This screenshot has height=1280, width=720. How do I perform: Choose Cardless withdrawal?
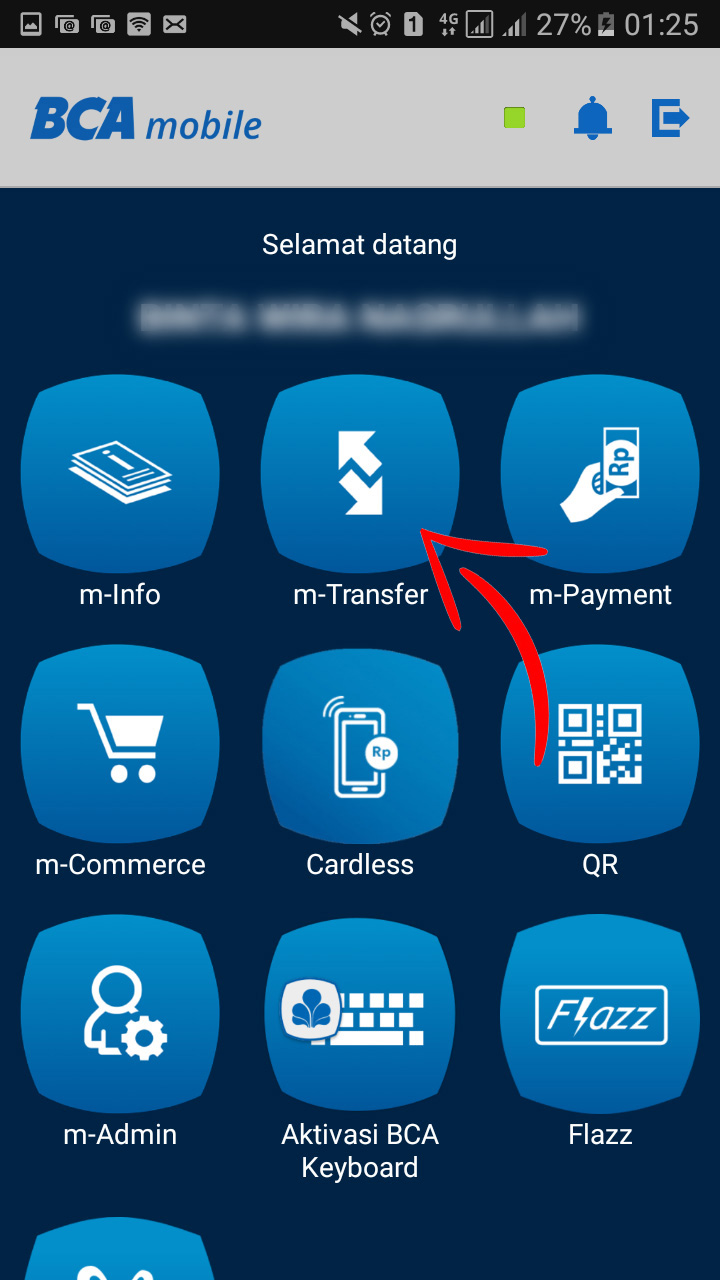360,744
